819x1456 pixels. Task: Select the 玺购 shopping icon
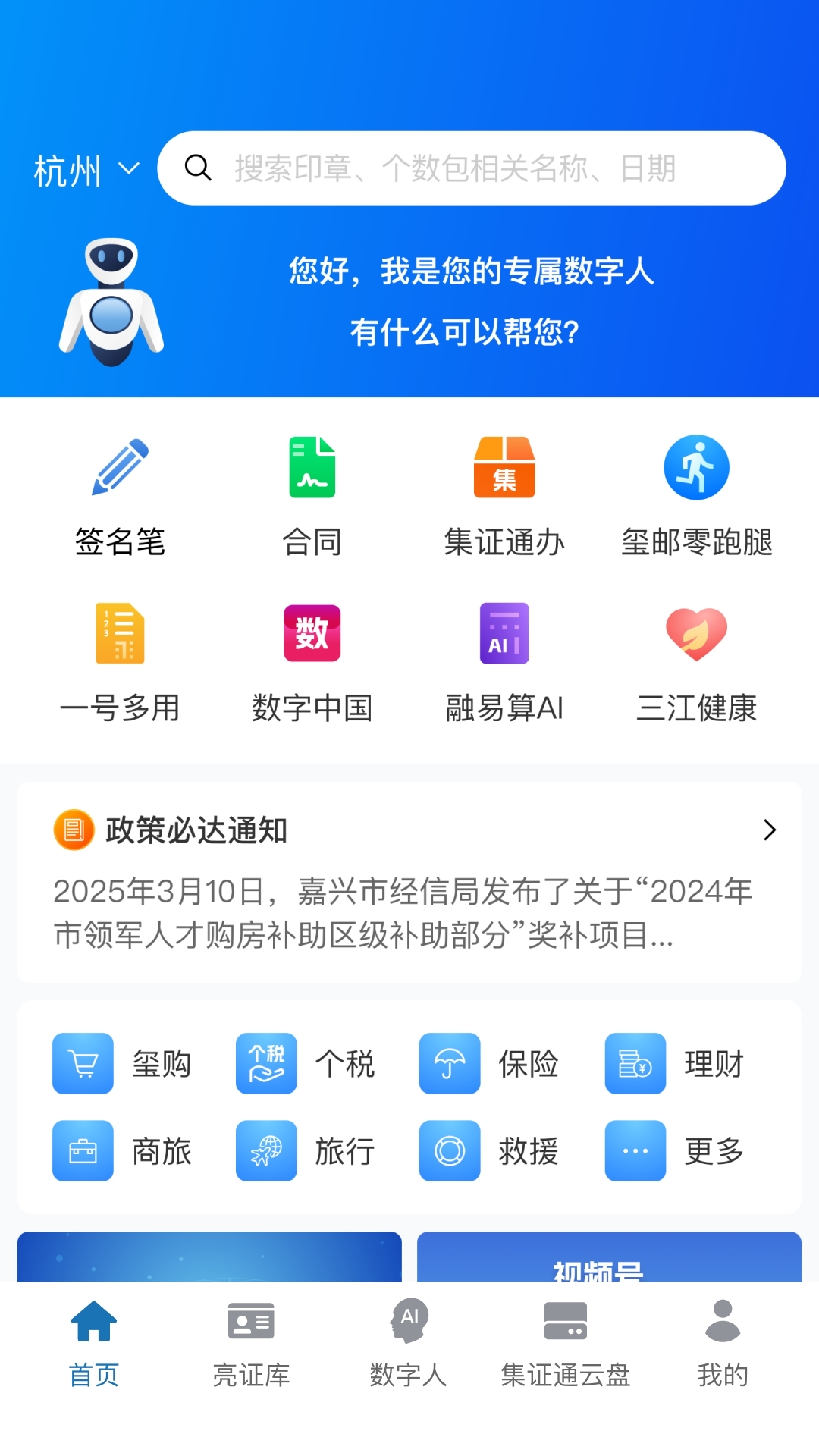pyautogui.click(x=125, y=1064)
